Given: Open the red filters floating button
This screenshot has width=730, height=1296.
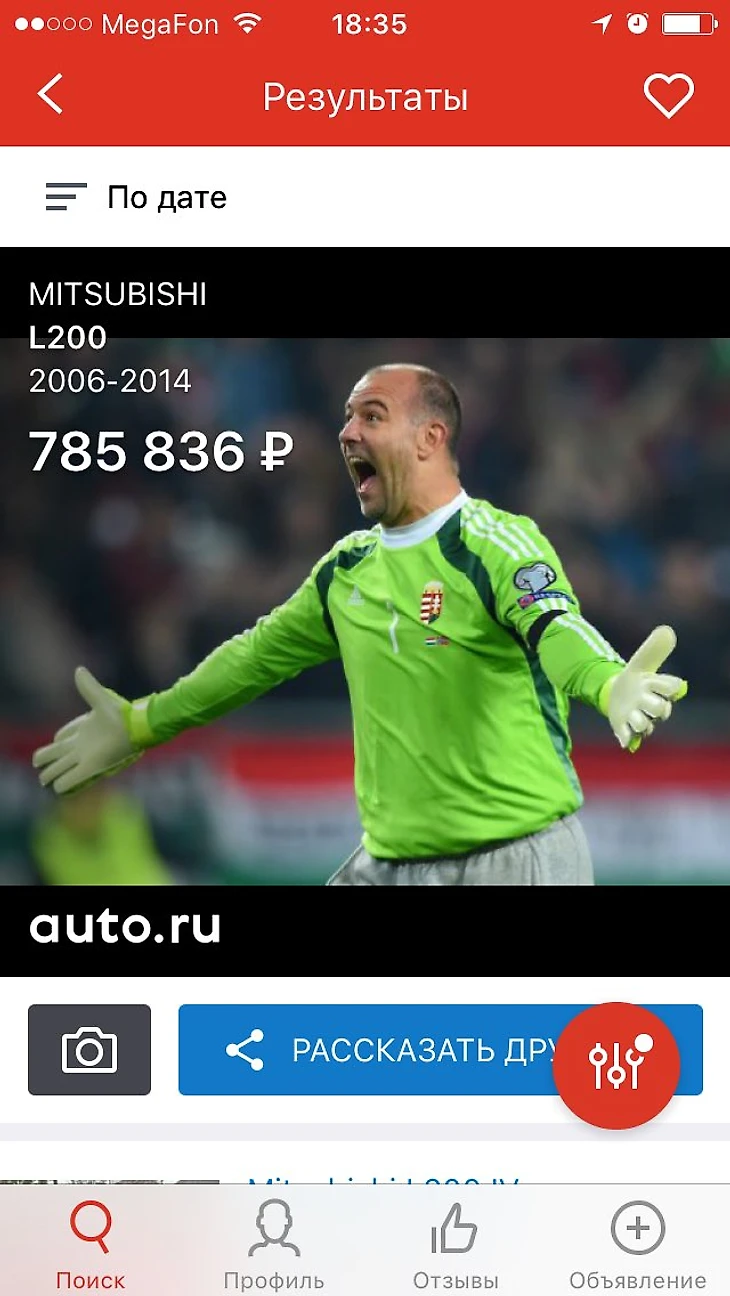Looking at the screenshot, I should (x=616, y=1066).
